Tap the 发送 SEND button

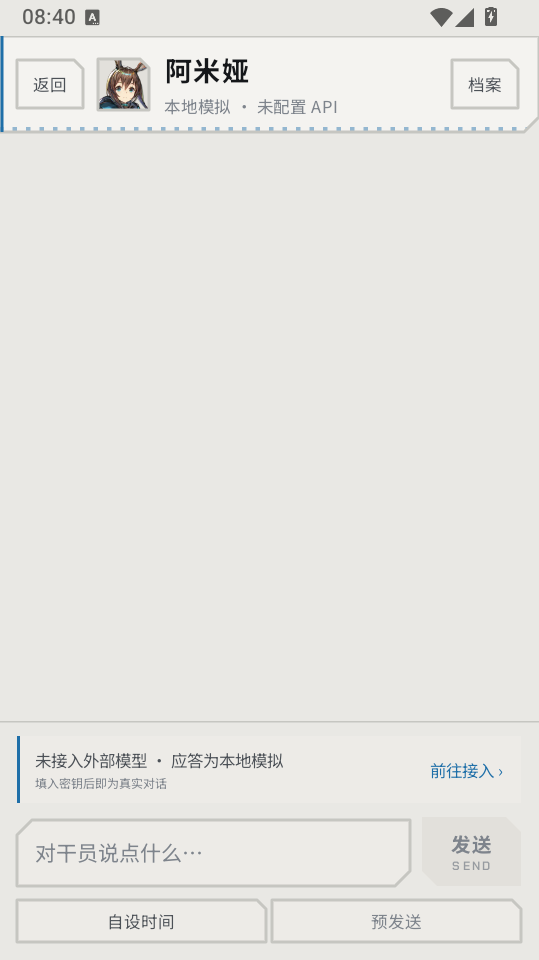tap(471, 852)
